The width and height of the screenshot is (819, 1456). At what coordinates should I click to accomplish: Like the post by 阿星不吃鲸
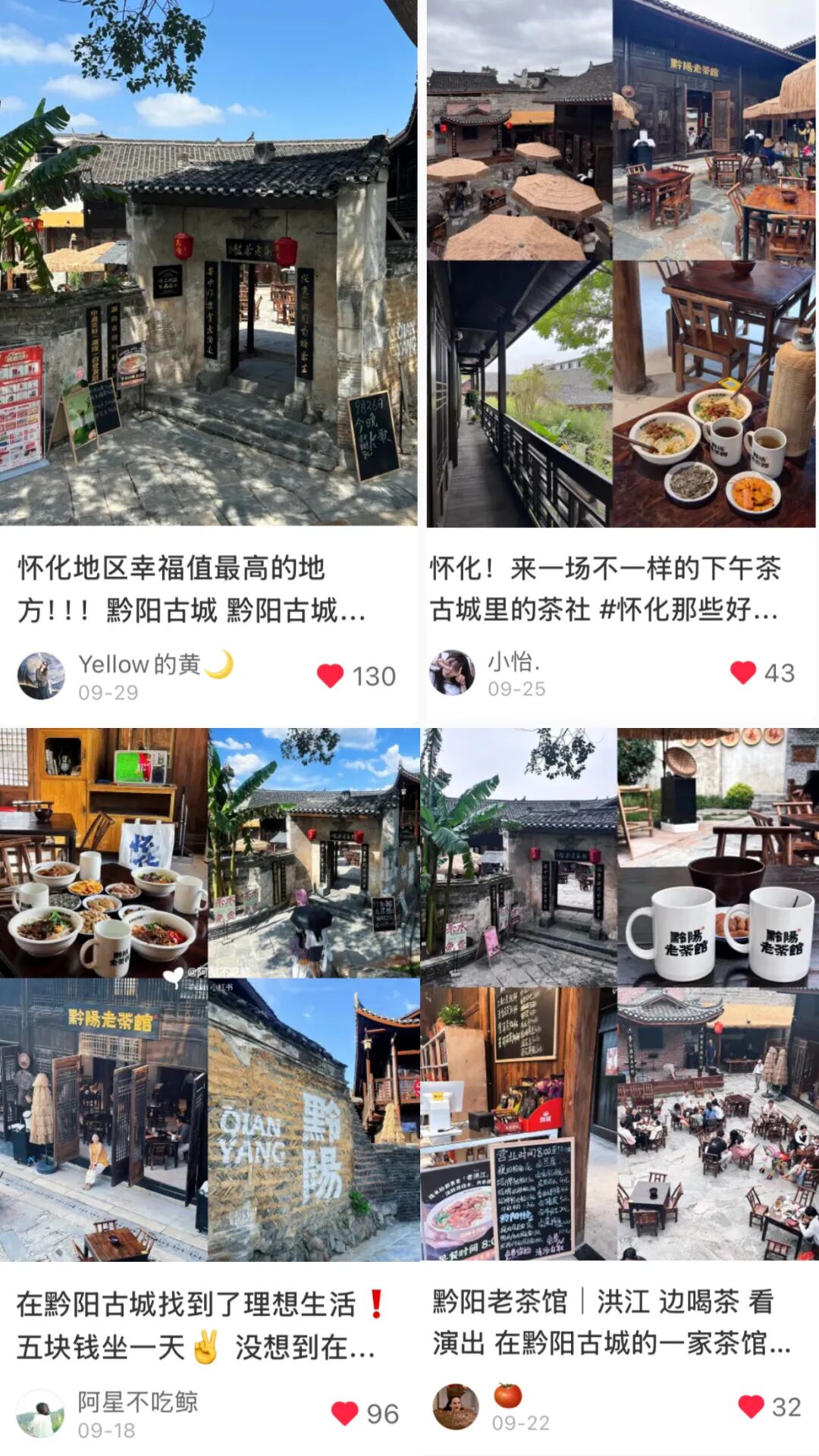[x=345, y=1414]
